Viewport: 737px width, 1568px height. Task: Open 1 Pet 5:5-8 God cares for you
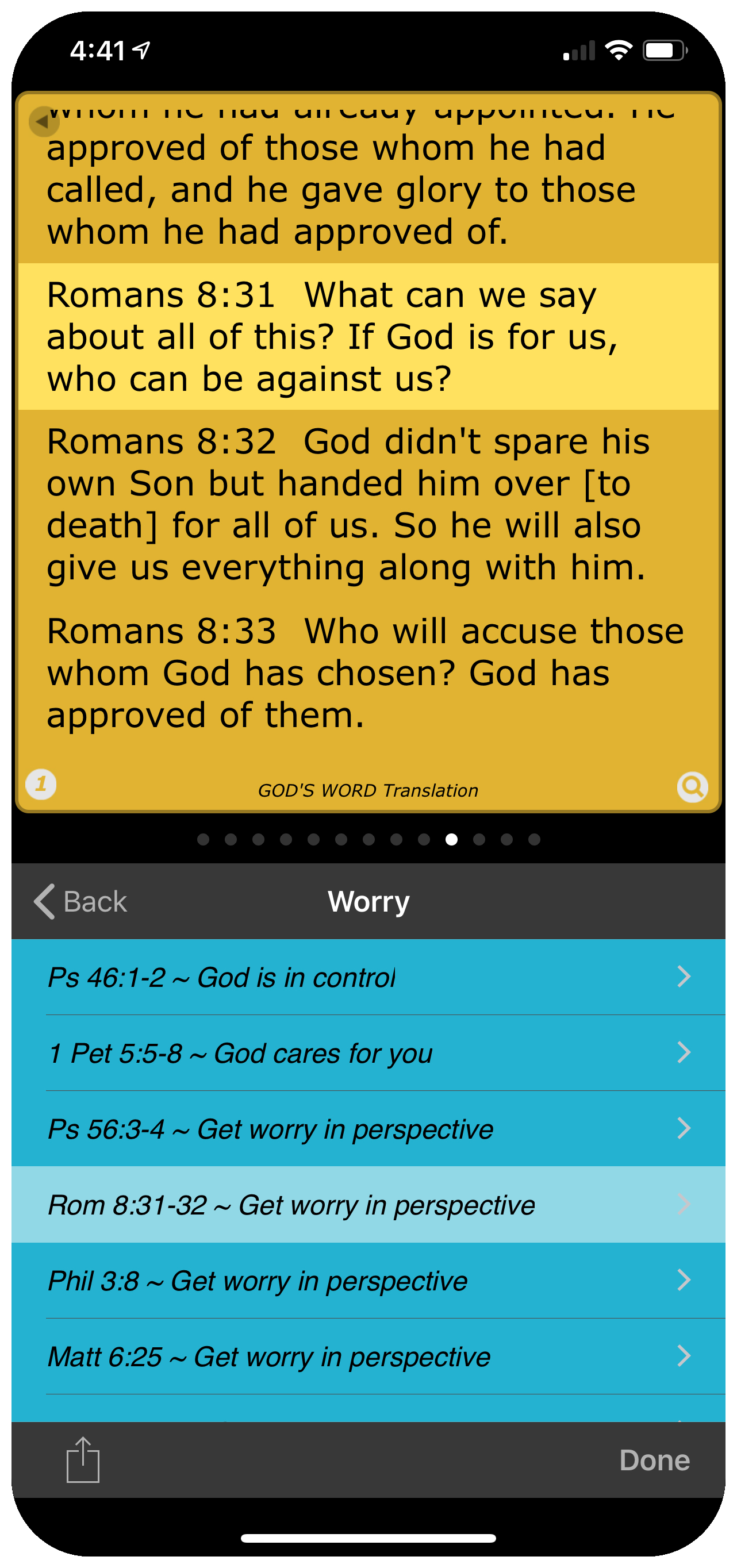coord(367,1053)
